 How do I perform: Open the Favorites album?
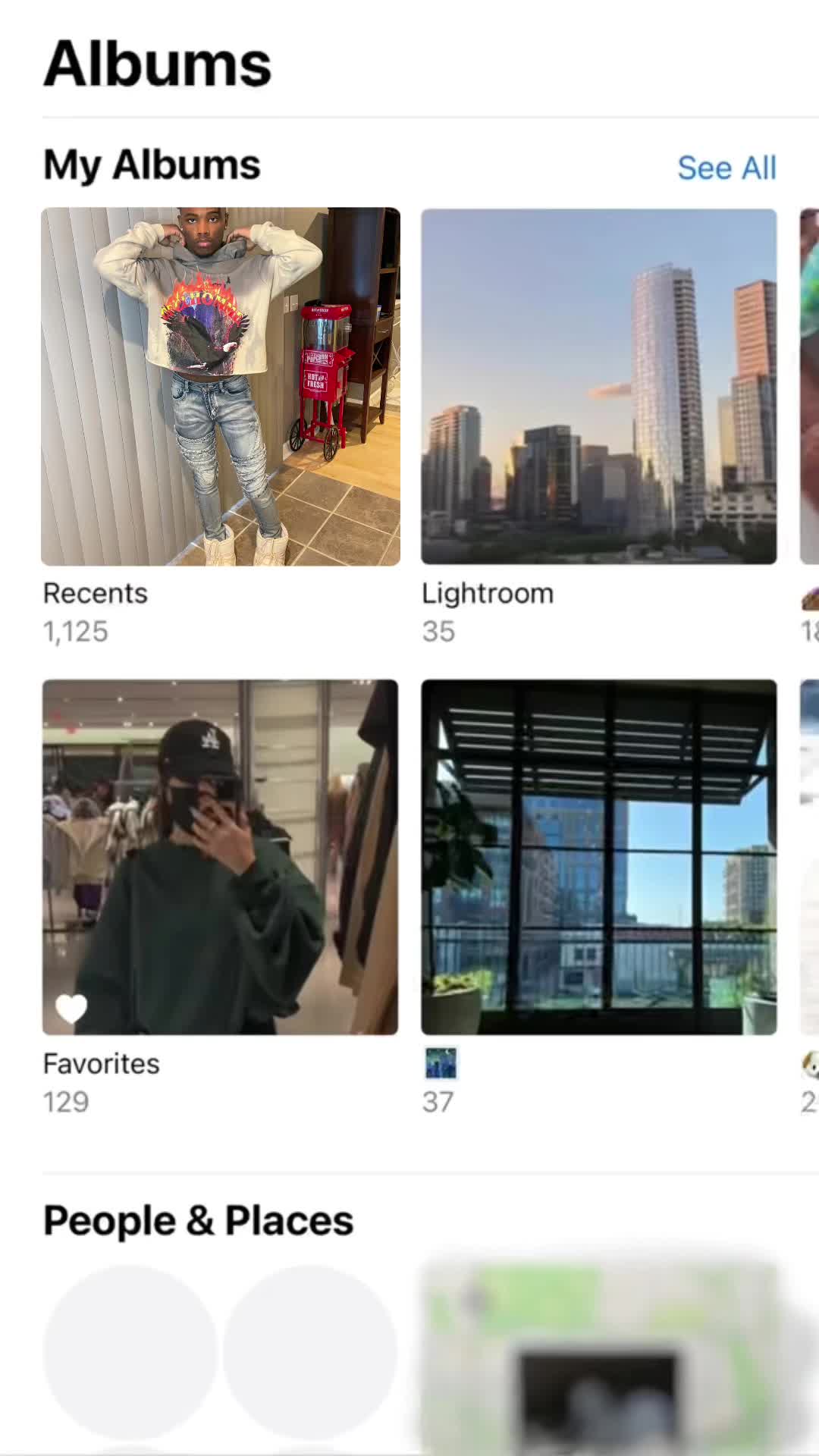coord(220,857)
